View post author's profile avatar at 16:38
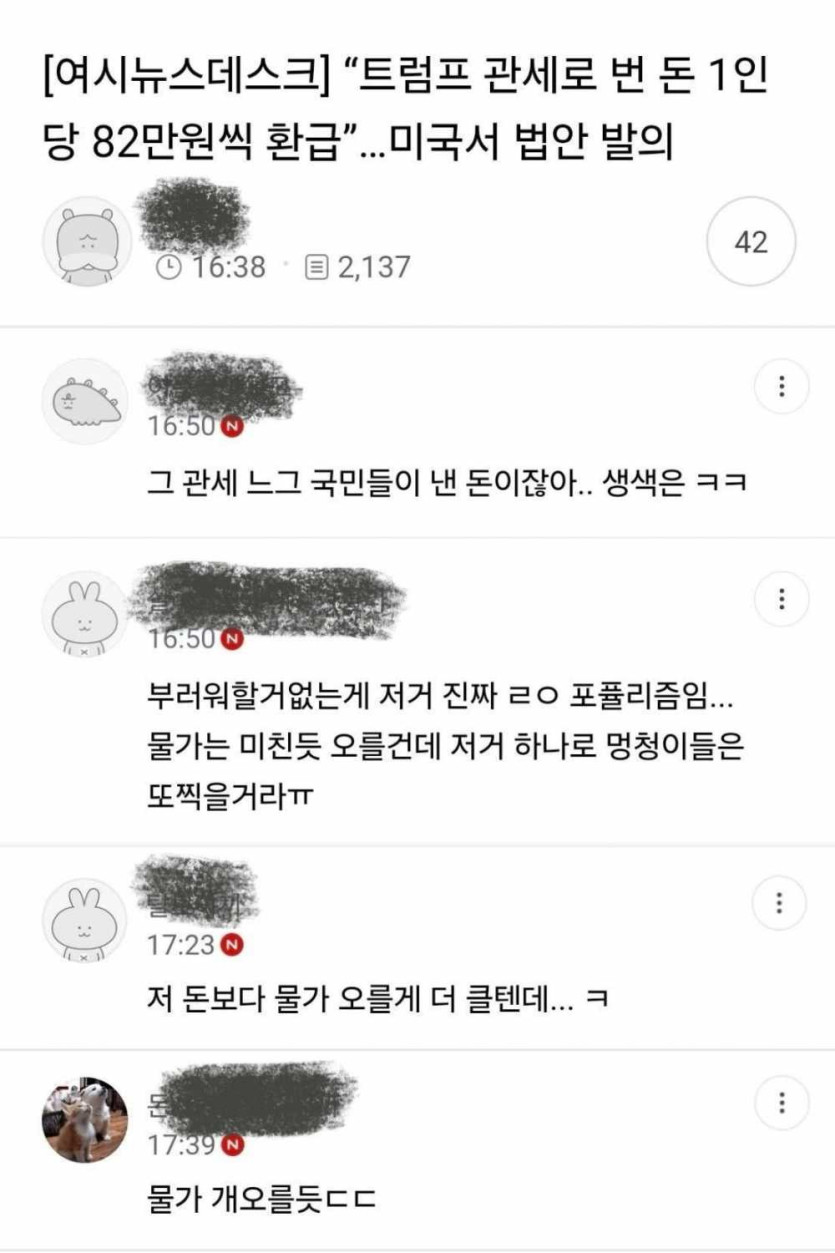Viewport: 835px width, 1253px height. click(86, 242)
